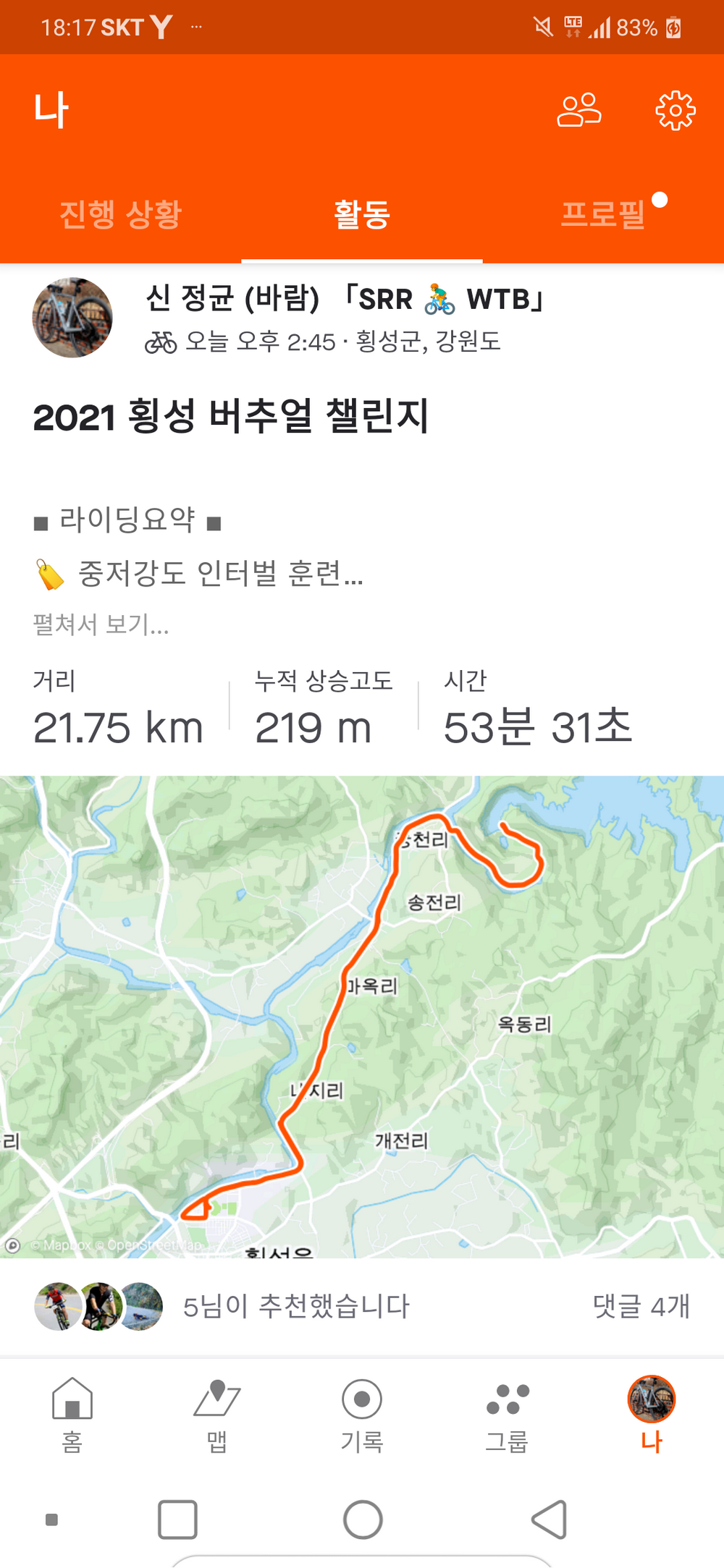Select the 나 tab in the bottom bar
The height and width of the screenshot is (1568, 724).
[x=652, y=1415]
